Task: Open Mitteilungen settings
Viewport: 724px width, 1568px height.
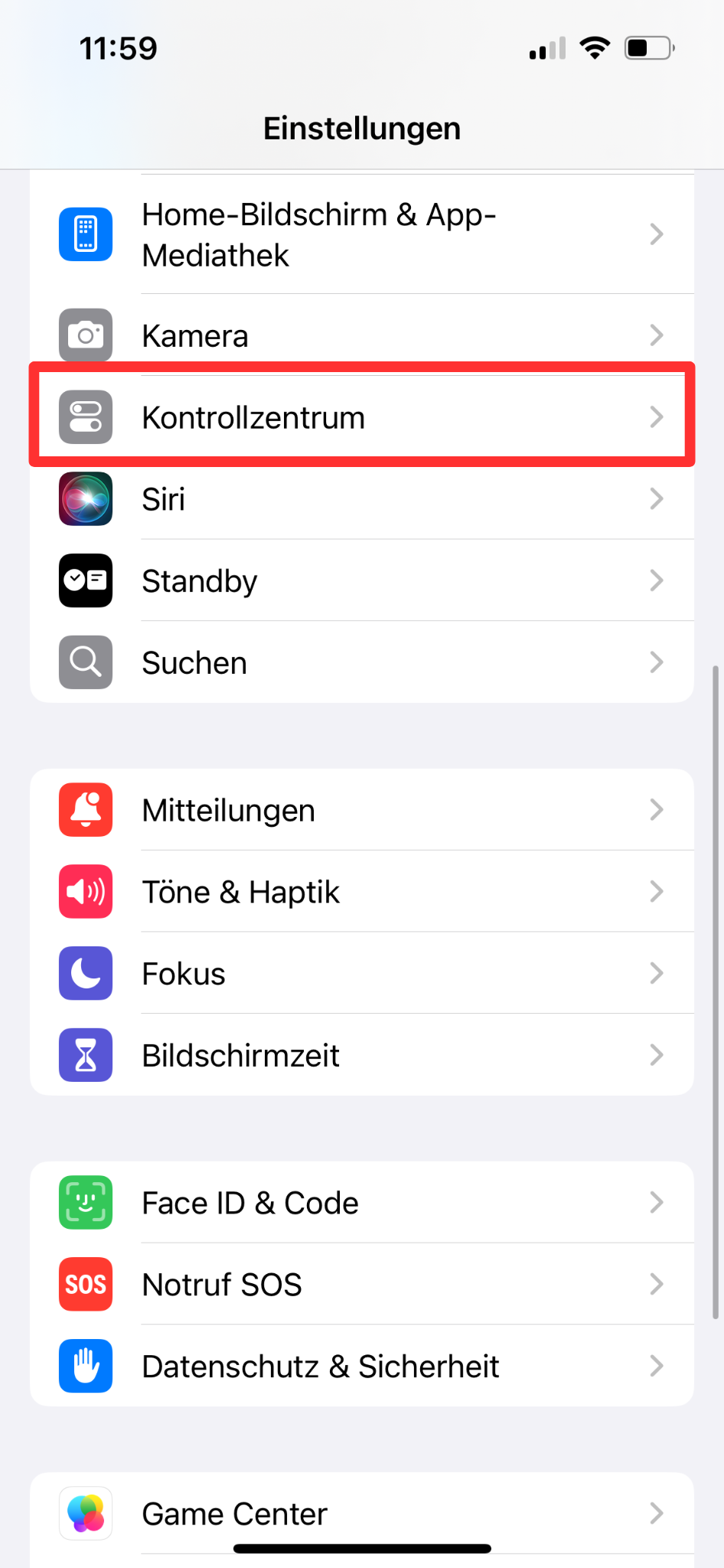Action: click(x=361, y=810)
